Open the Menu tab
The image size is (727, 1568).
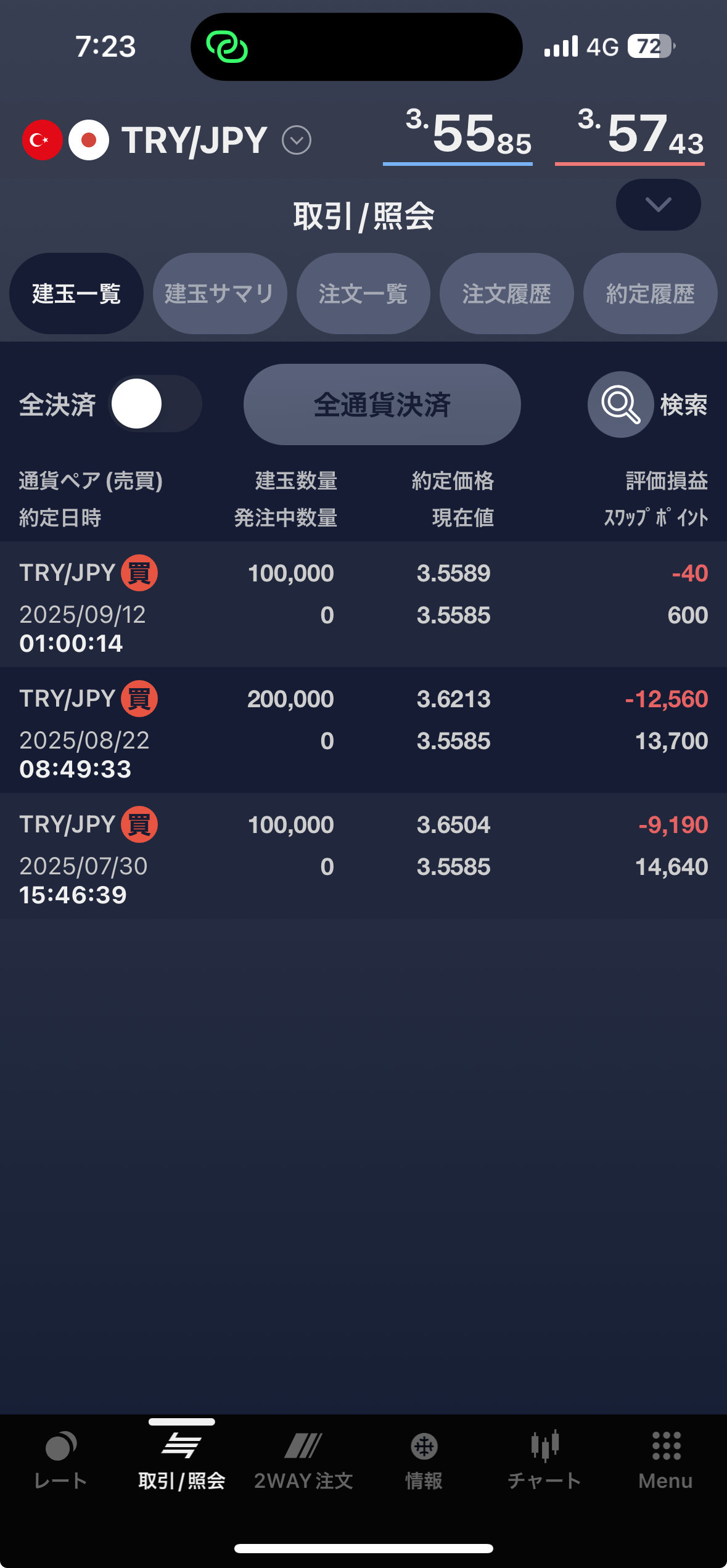(666, 1460)
